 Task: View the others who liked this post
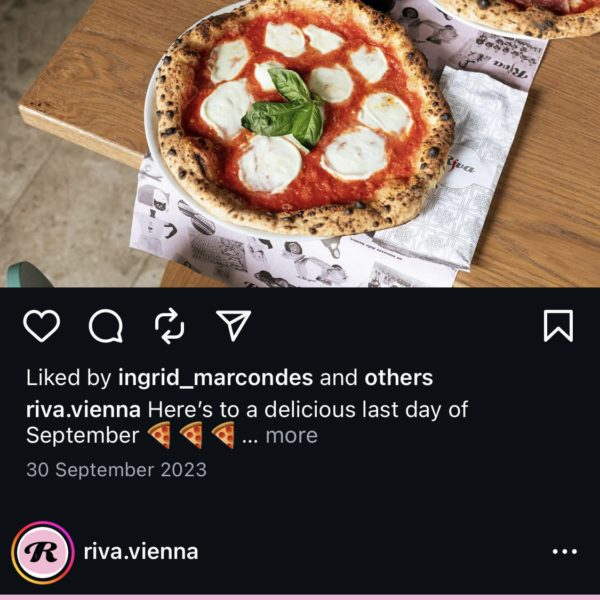pos(398,378)
